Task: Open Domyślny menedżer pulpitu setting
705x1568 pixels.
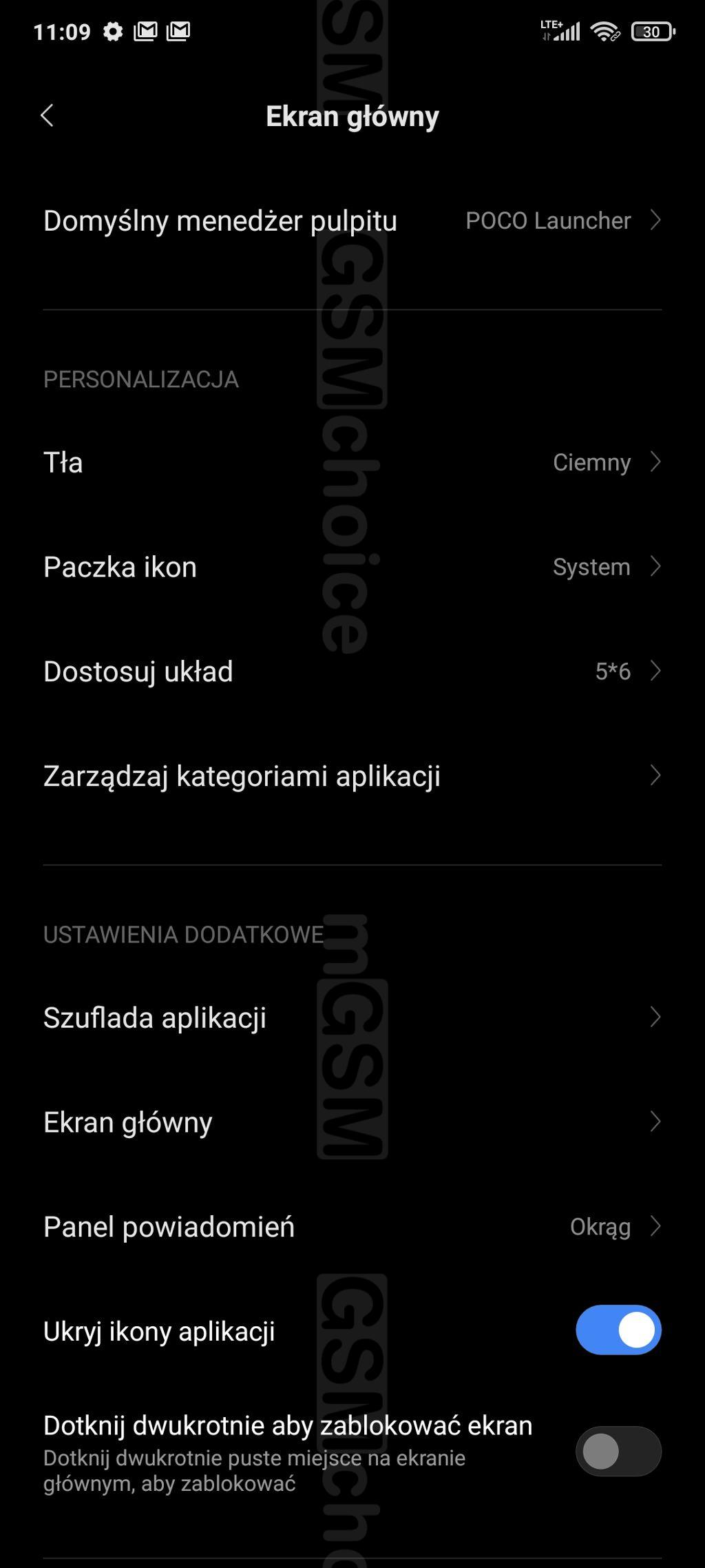Action: pos(352,221)
